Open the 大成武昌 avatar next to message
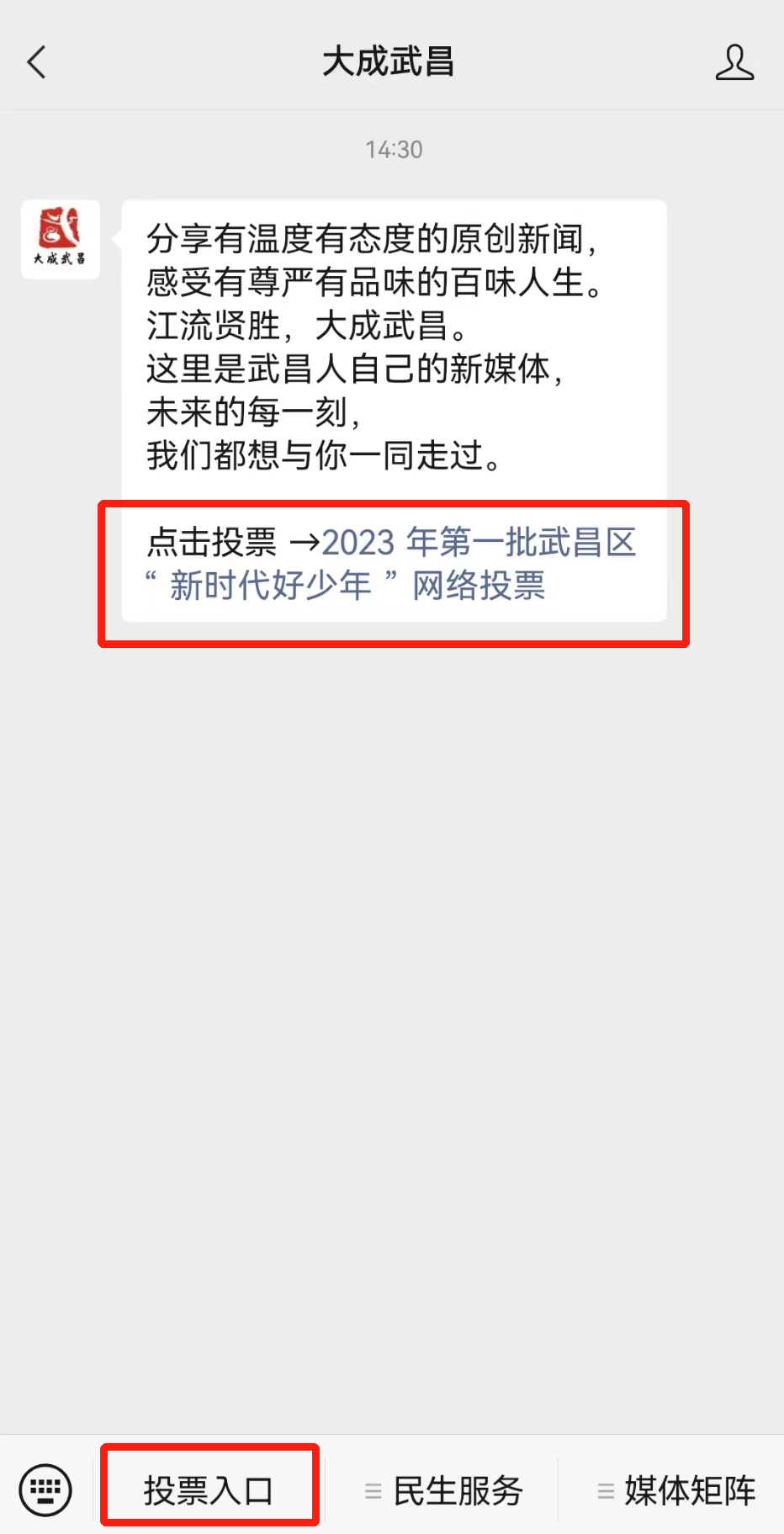Viewport: 784px width, 1534px height. click(61, 239)
